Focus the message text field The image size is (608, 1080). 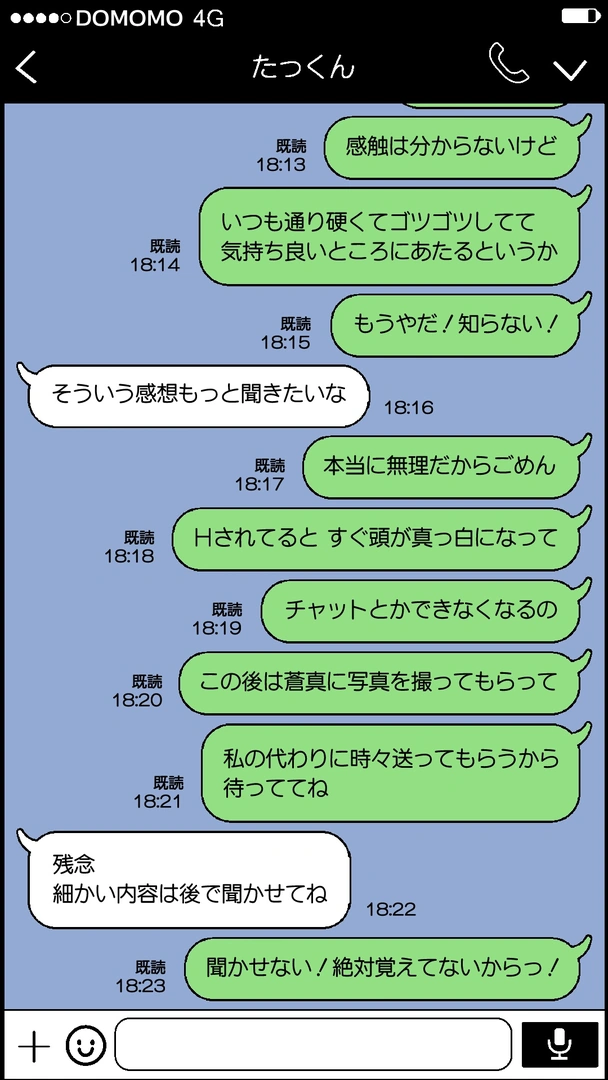click(312, 1045)
